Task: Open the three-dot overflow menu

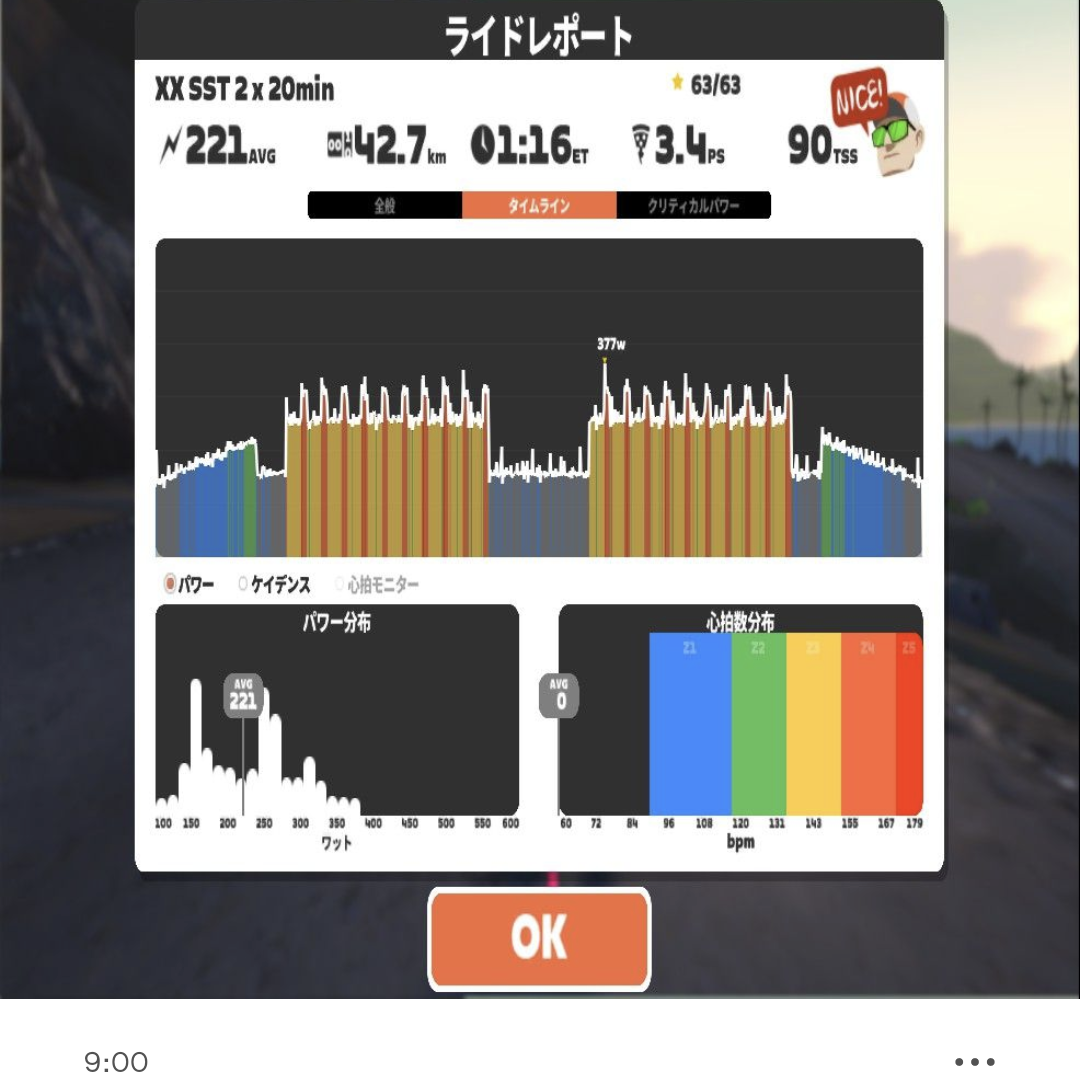Action: point(974,1062)
